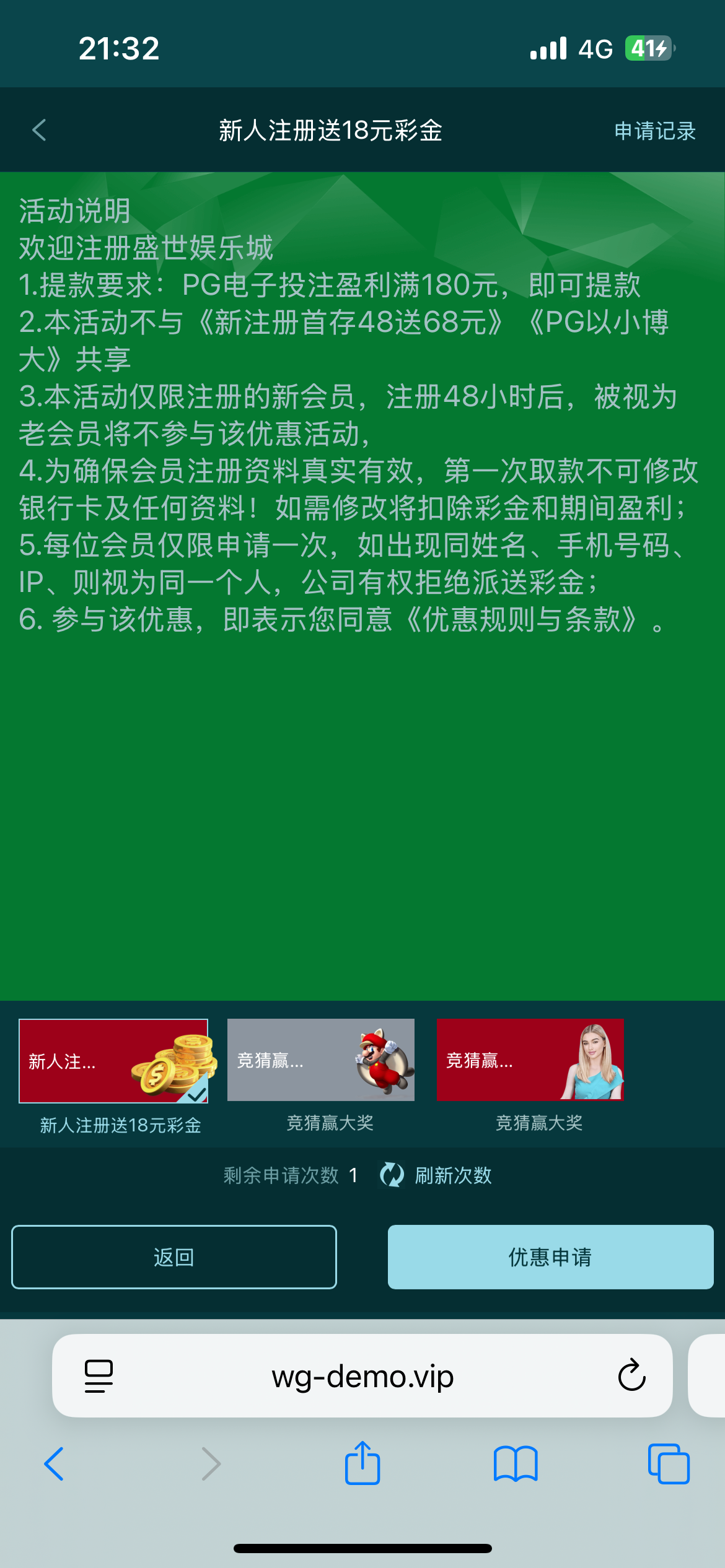Screen dimensions: 725x1568
Task: Reload the page in Safari
Action: (x=631, y=1376)
